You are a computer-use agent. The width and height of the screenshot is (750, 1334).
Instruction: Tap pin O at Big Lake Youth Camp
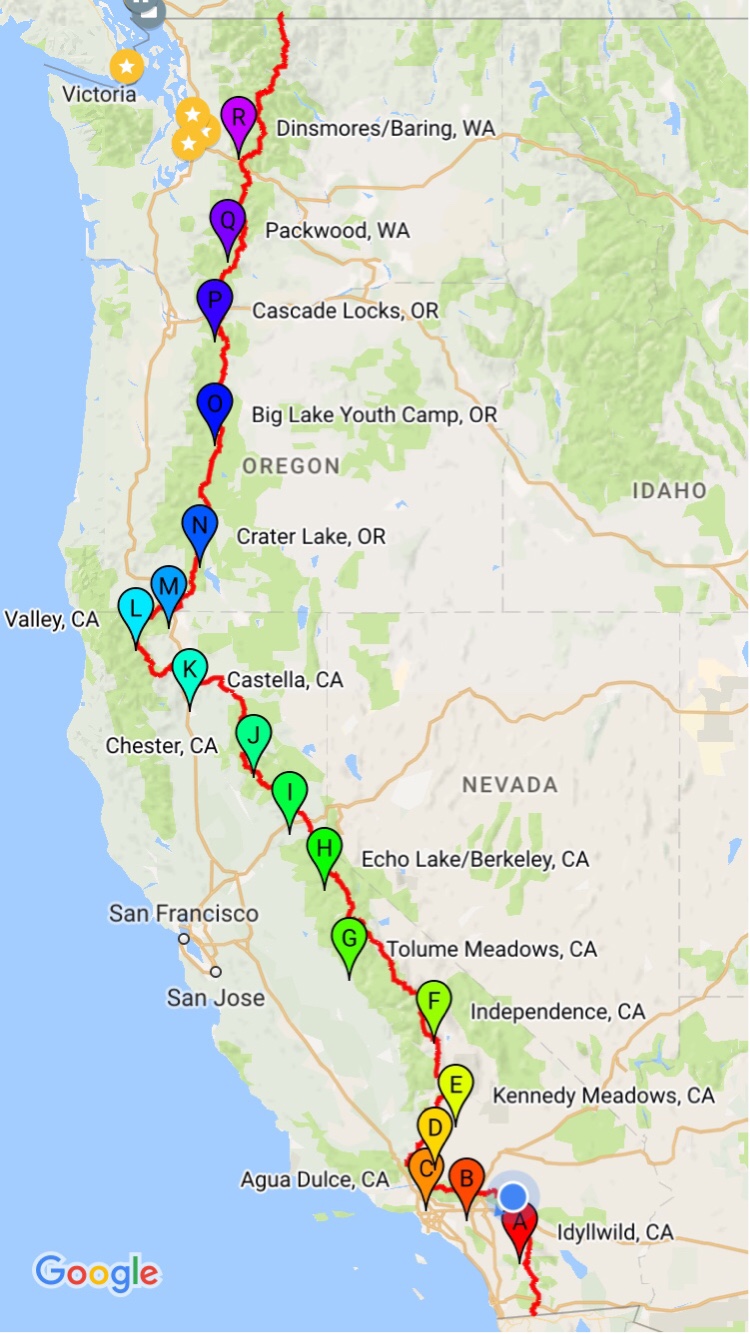point(215,403)
